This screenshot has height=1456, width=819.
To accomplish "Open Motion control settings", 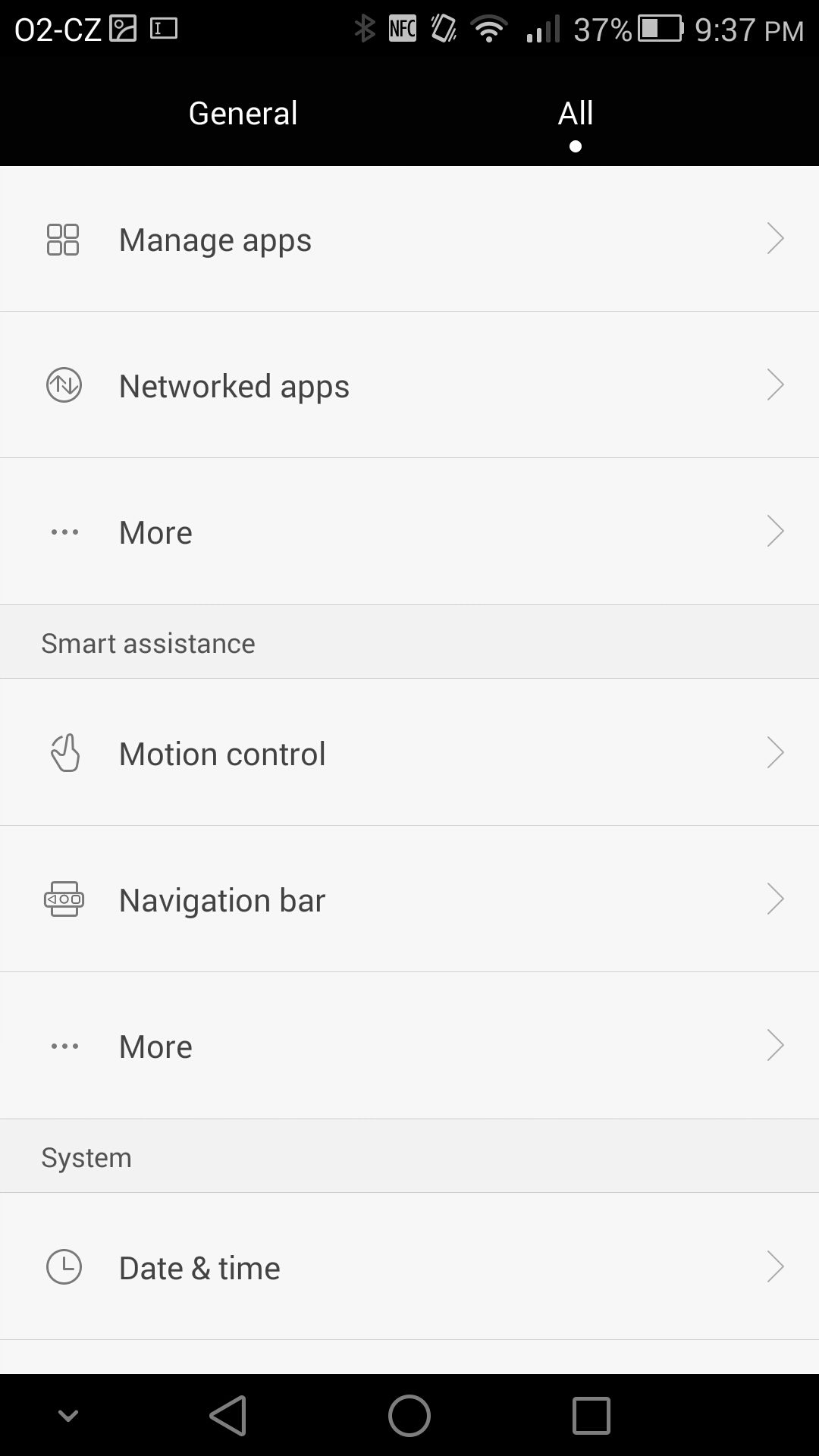I will pos(409,753).
